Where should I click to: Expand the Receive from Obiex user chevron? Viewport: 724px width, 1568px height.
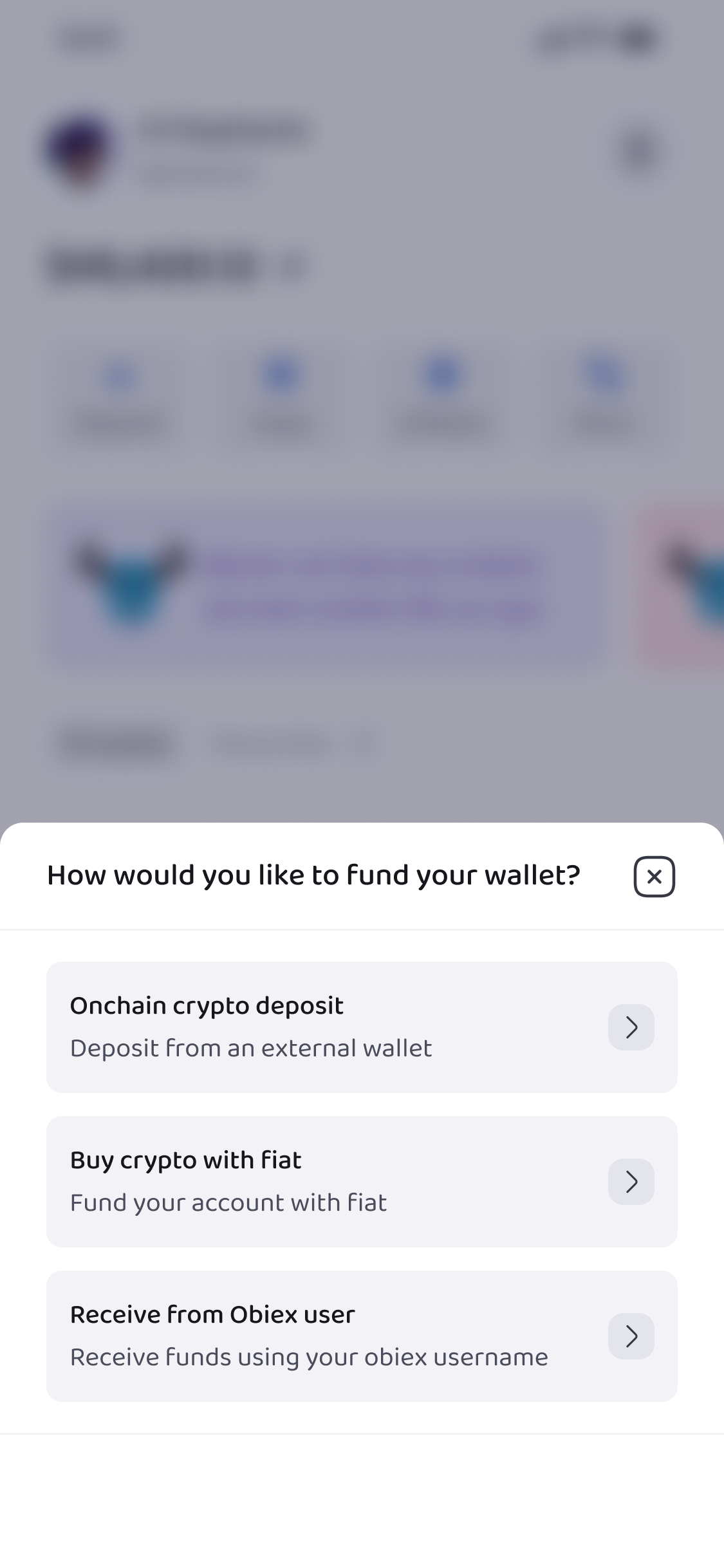tap(631, 1336)
